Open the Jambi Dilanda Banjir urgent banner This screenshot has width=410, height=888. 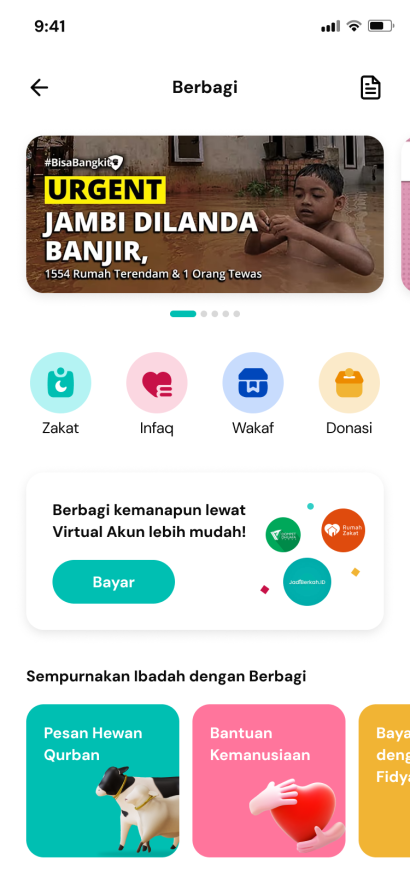point(205,214)
